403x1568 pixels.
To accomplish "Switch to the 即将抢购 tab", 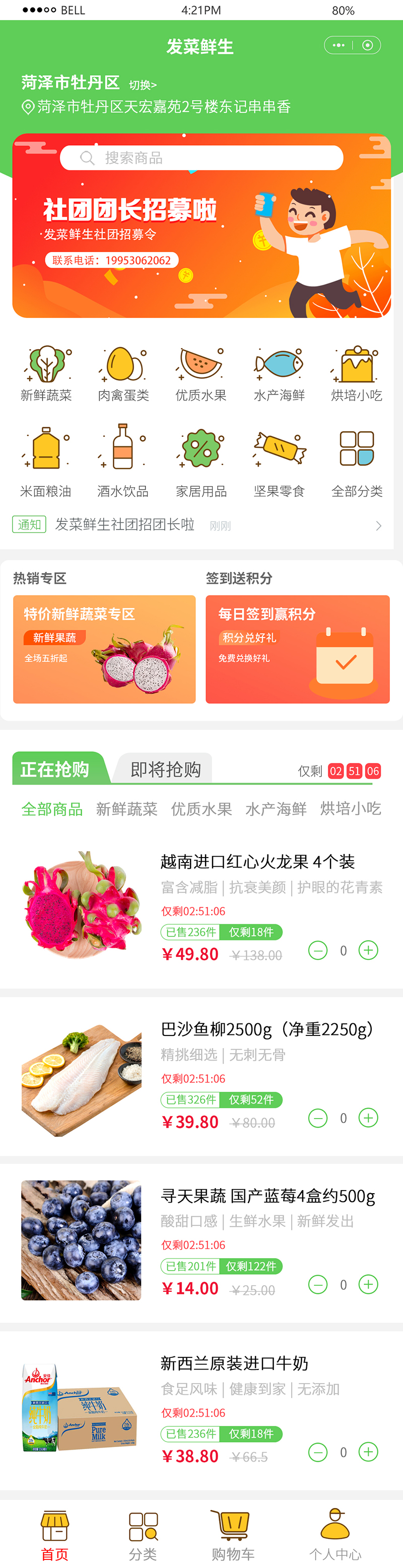I will [x=165, y=769].
